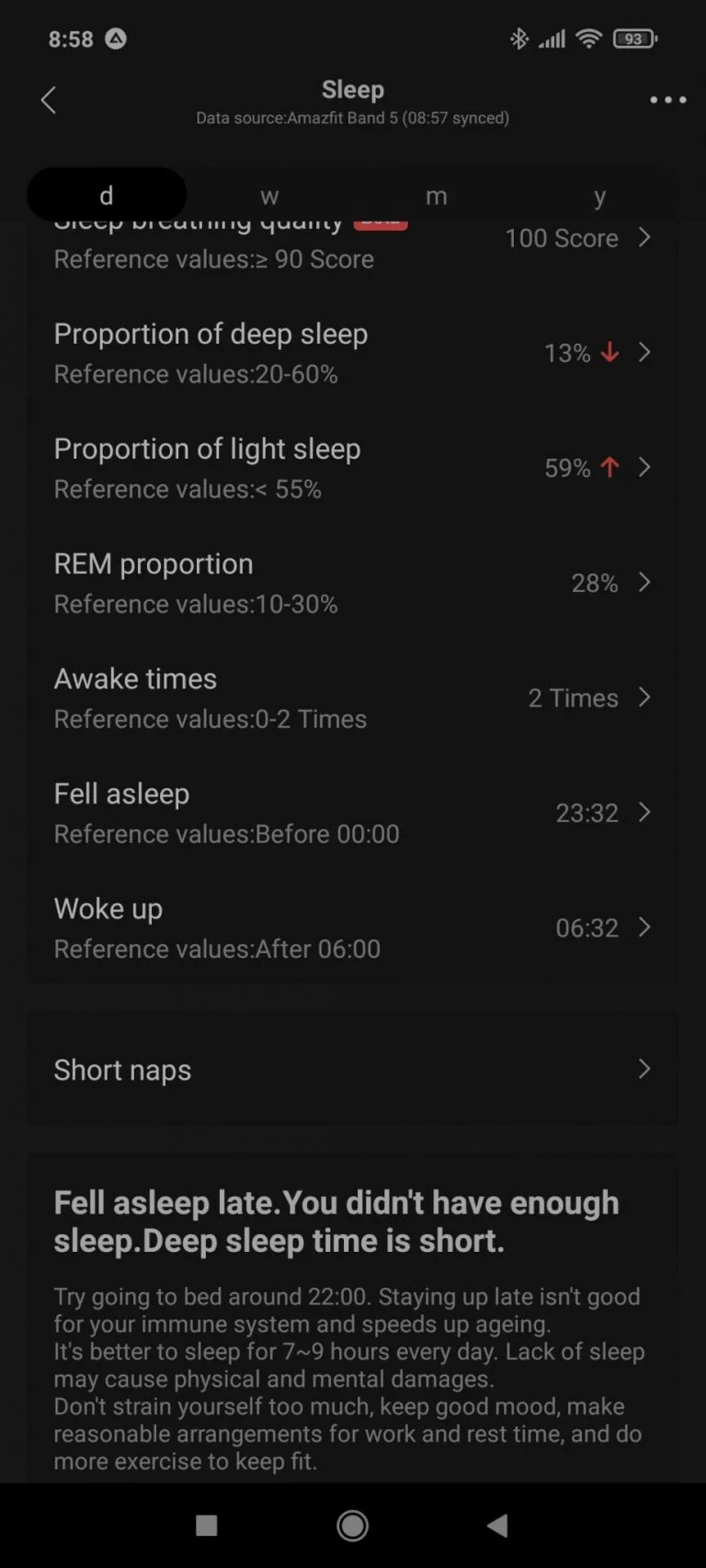
Task: Open Fell asleep details showing 23:32
Action: (x=644, y=812)
